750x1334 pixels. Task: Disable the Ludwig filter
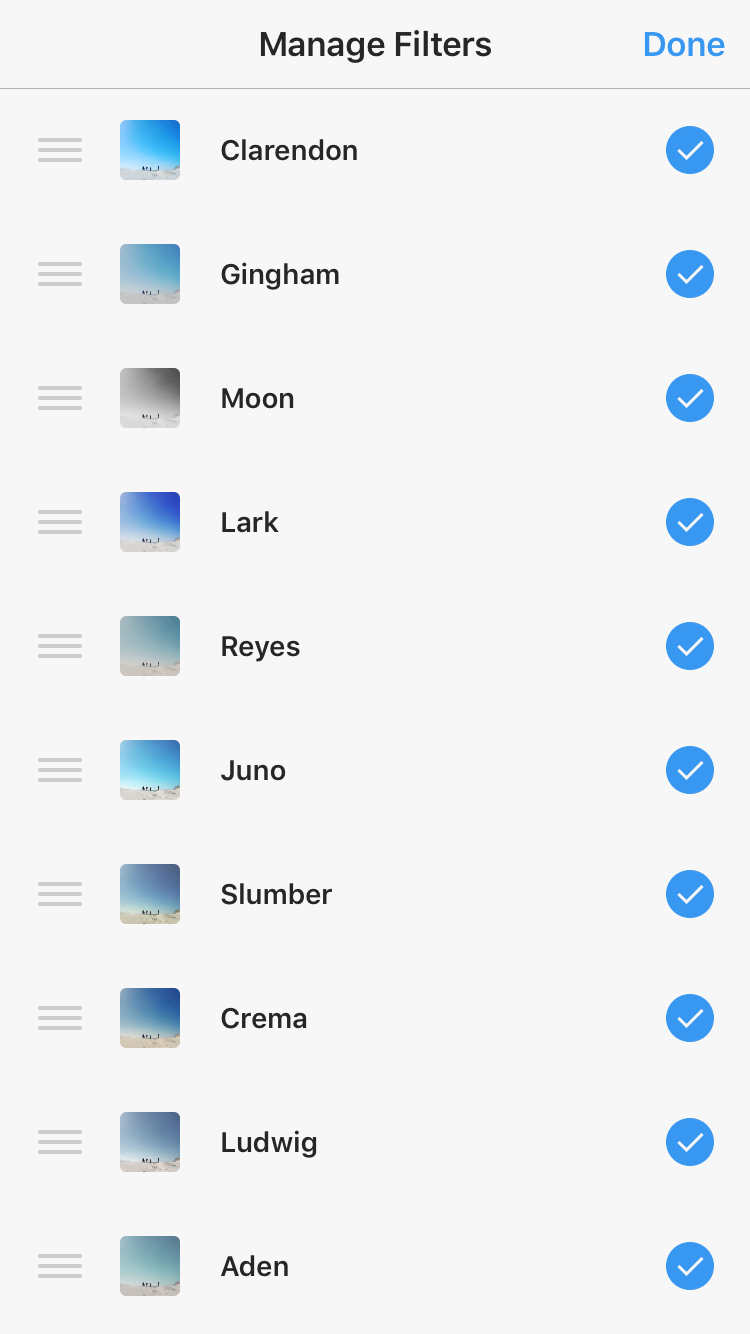690,1142
